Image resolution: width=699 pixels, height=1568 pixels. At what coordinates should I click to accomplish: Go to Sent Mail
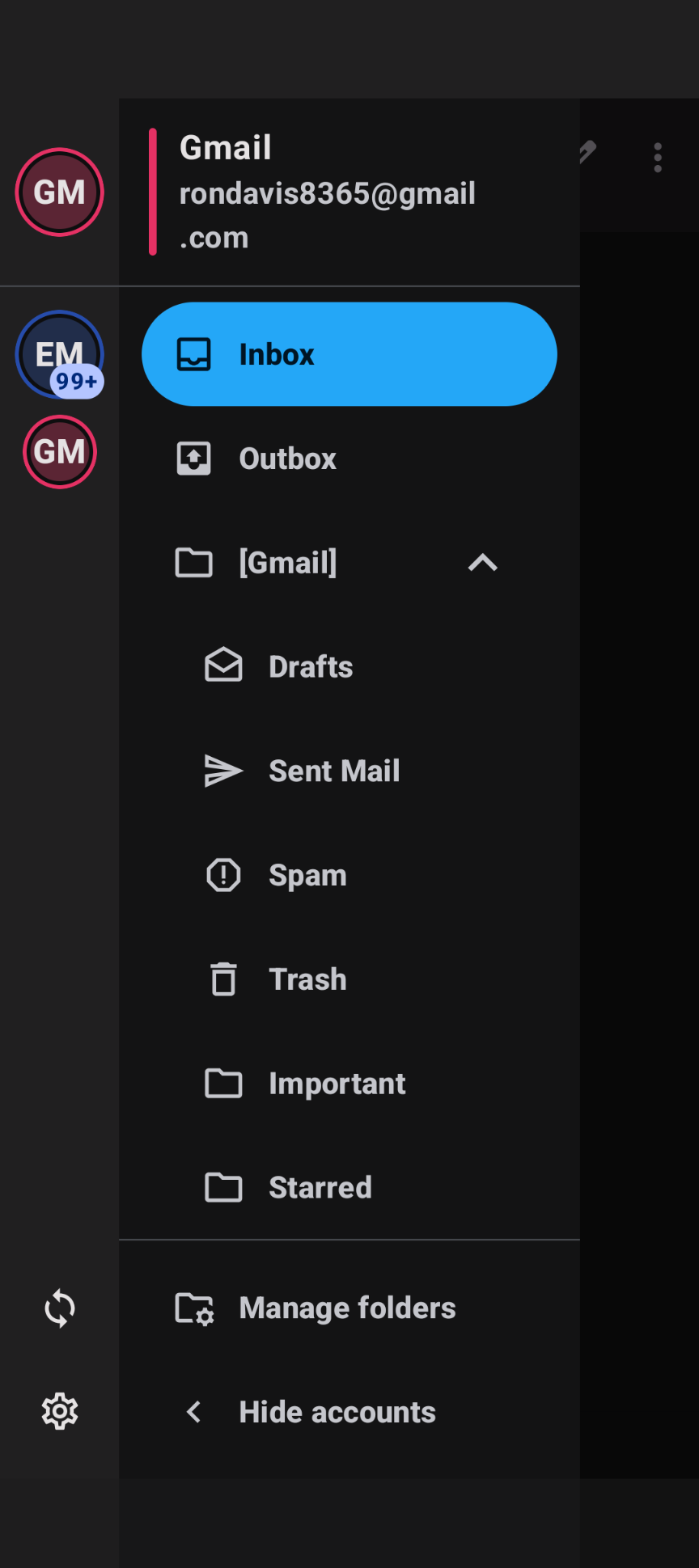point(333,771)
